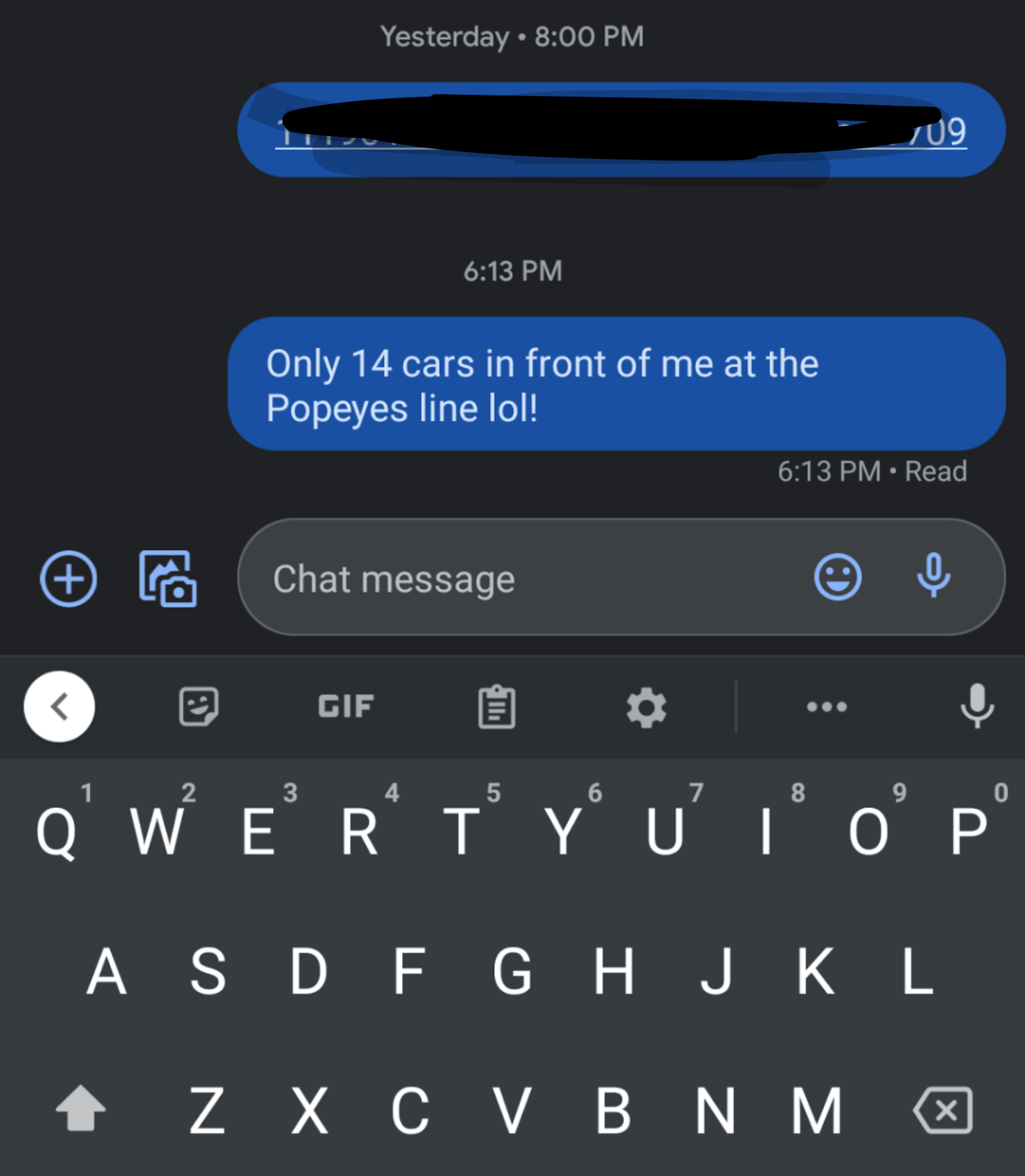Screen dimensions: 1025x1176
Task: Open the emoji picker in message field
Action: 838,577
